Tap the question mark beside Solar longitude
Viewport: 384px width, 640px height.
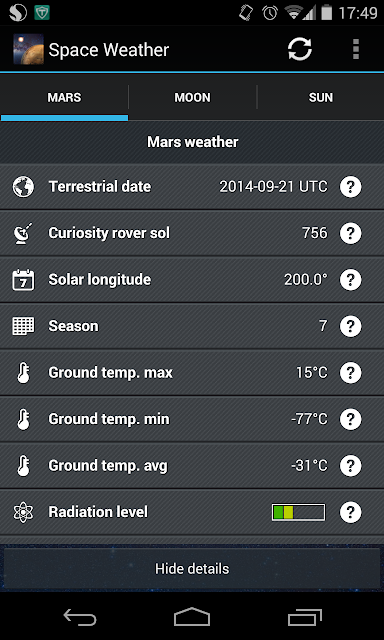(351, 280)
